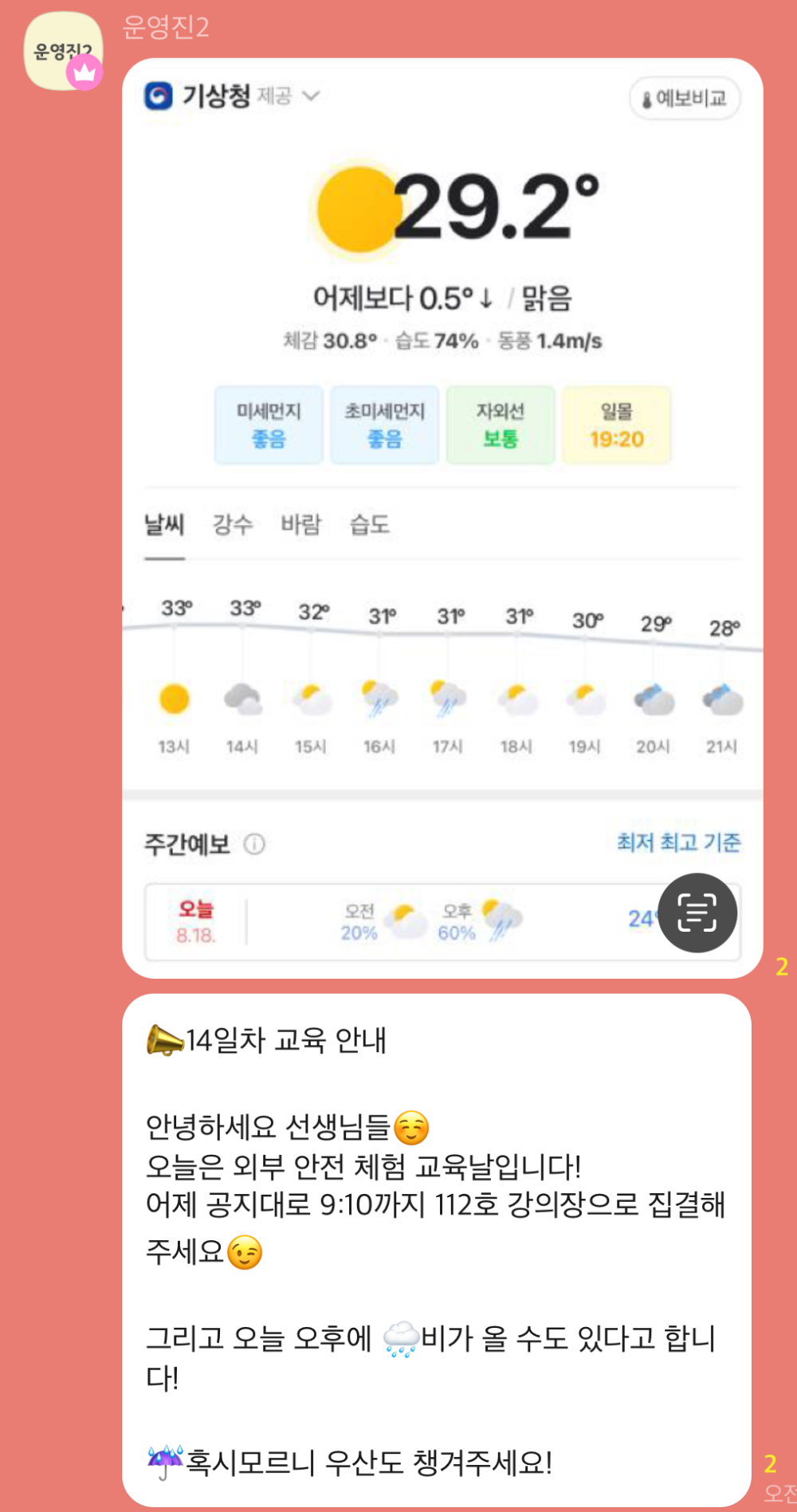Viewport: 797px width, 1512px height.
Task: Click the sunny weather icon at 13시
Action: [x=173, y=699]
